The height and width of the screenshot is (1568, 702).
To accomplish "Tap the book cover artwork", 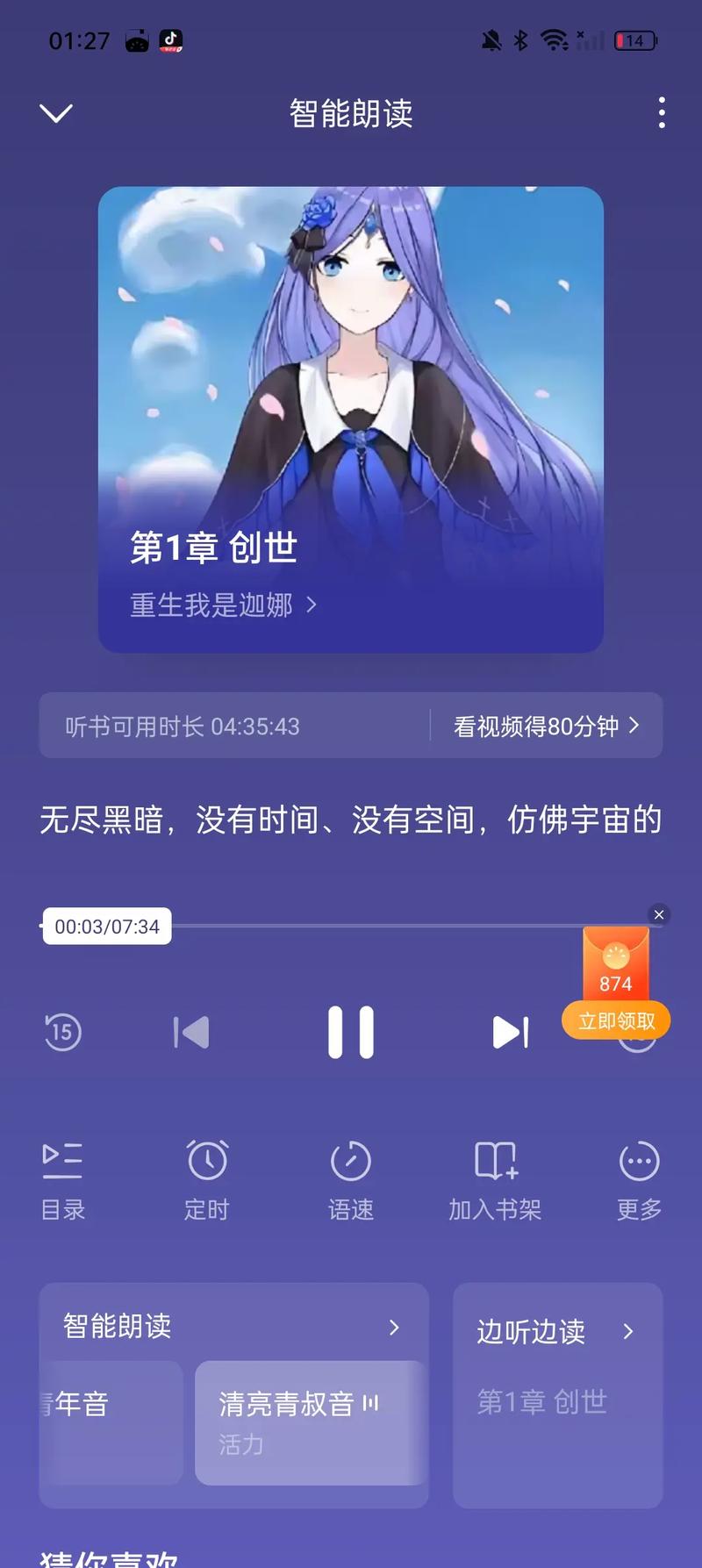I will [351, 369].
